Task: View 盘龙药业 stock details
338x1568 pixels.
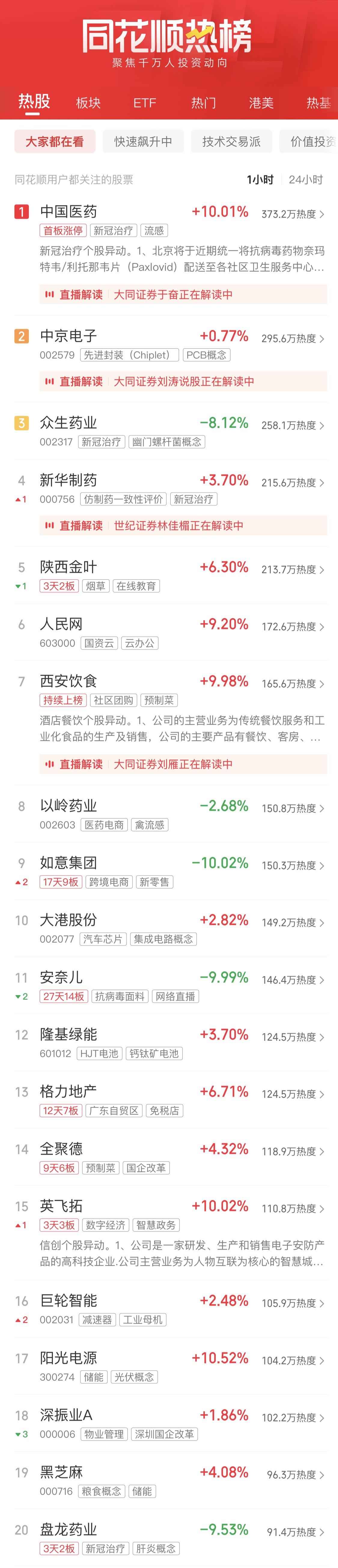Action: [x=68, y=1530]
